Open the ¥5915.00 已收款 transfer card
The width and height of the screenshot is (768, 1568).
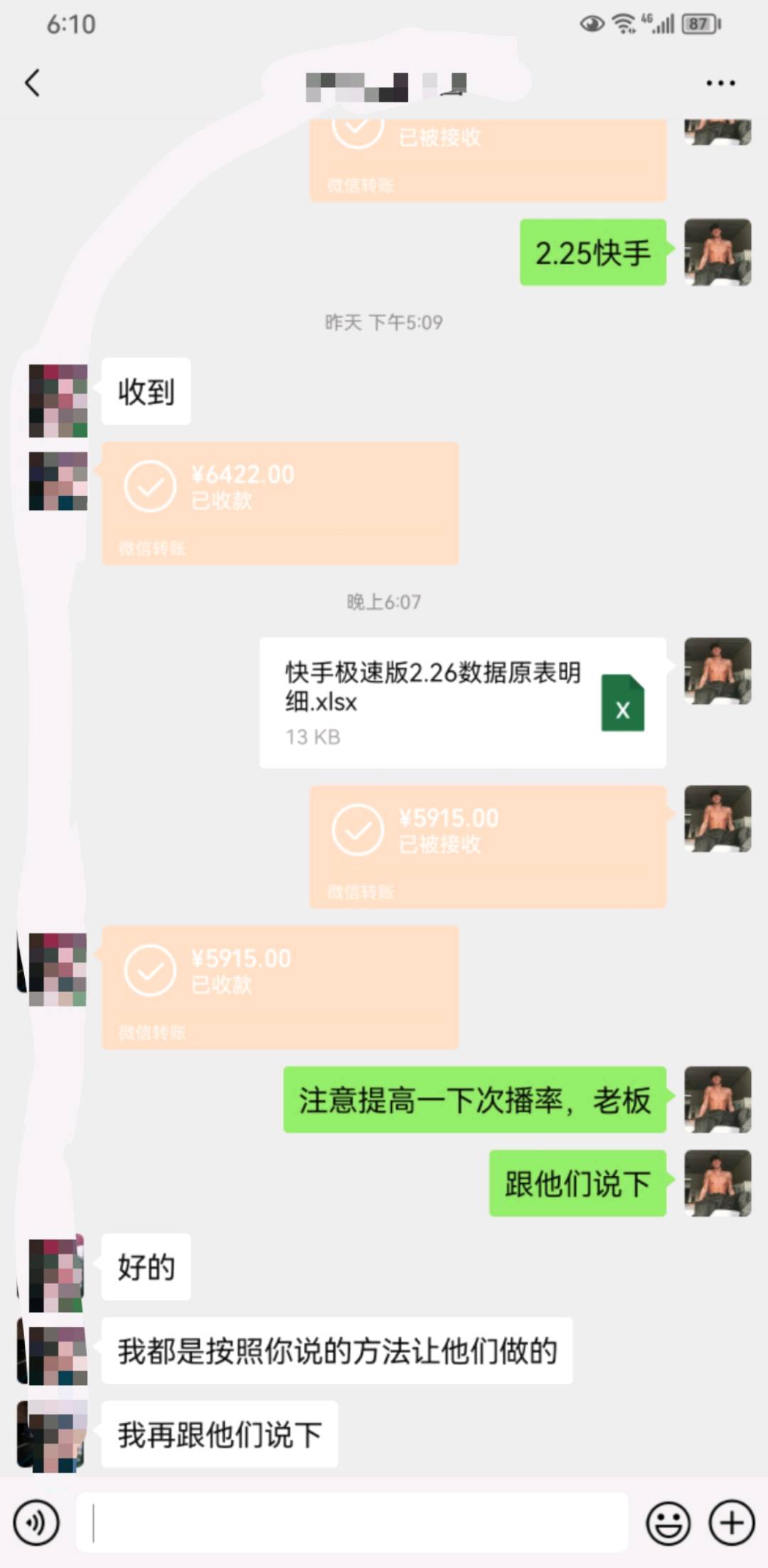pyautogui.click(x=279, y=987)
